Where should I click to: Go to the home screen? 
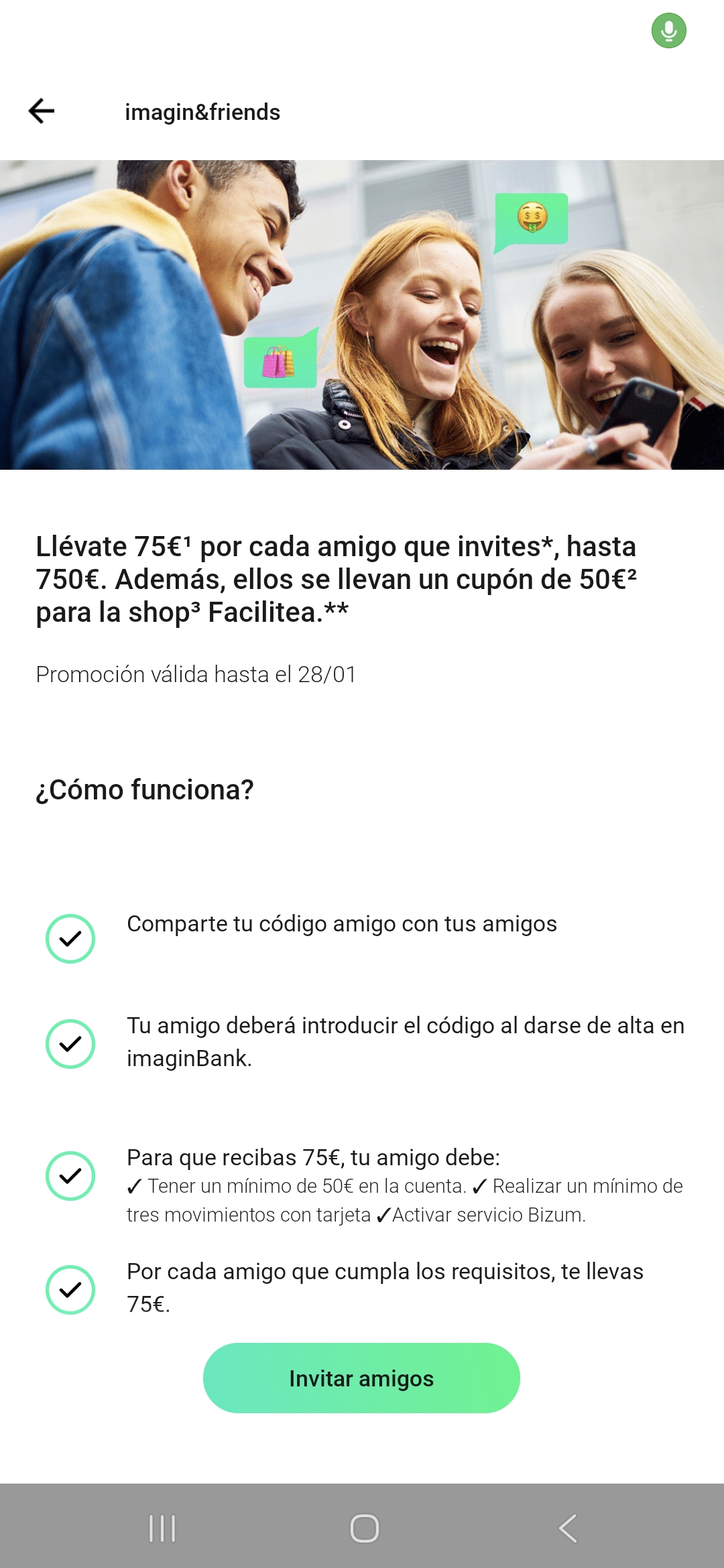364,1528
